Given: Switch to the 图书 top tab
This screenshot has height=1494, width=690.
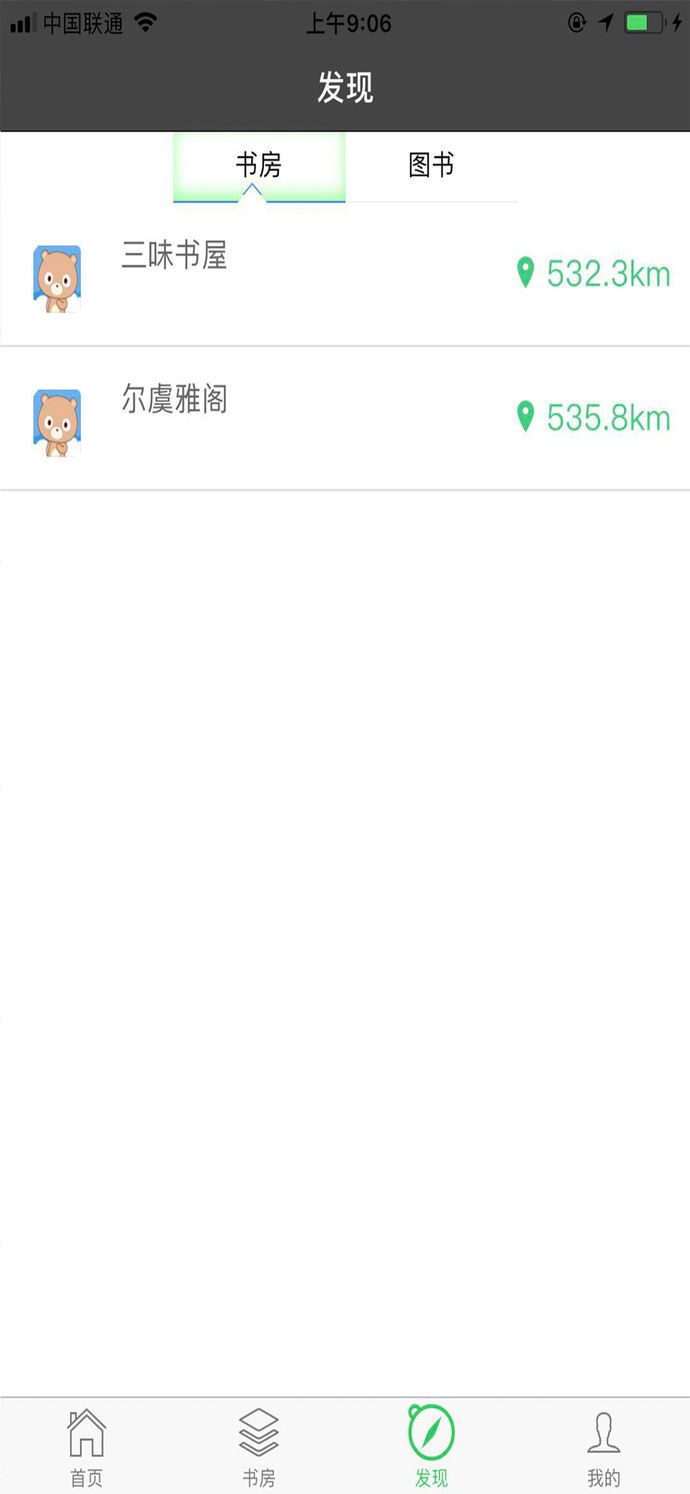Looking at the screenshot, I should 431,166.
